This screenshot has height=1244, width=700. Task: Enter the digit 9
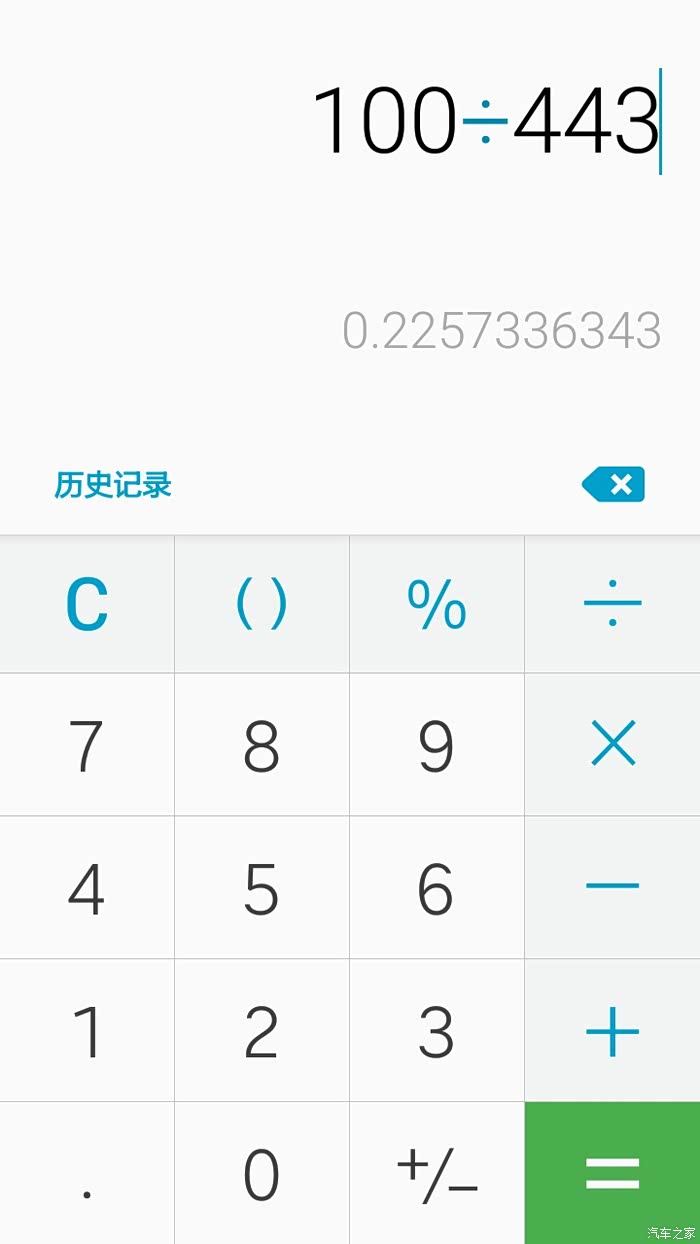pos(436,745)
